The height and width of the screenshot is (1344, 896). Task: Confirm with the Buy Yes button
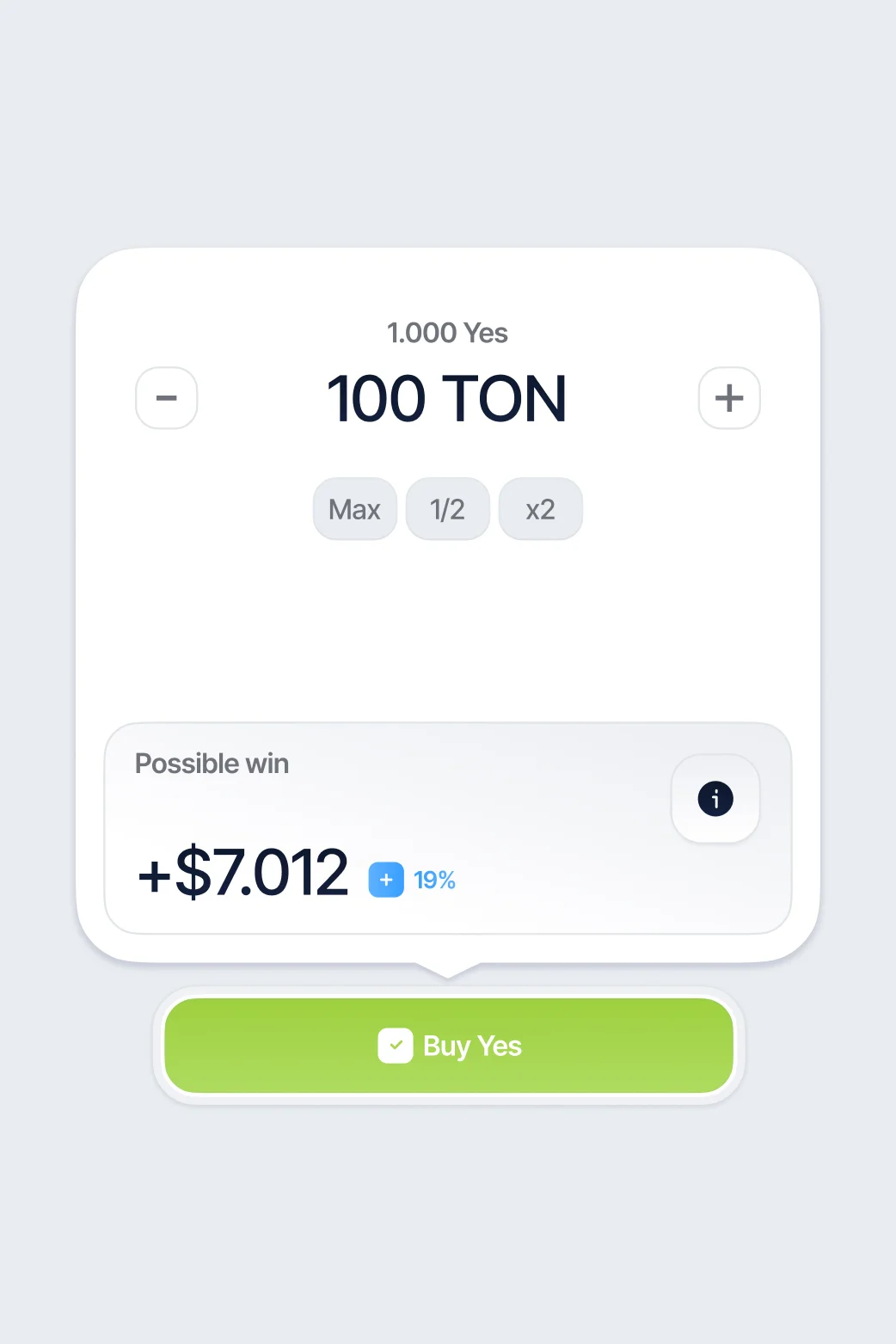click(448, 1046)
